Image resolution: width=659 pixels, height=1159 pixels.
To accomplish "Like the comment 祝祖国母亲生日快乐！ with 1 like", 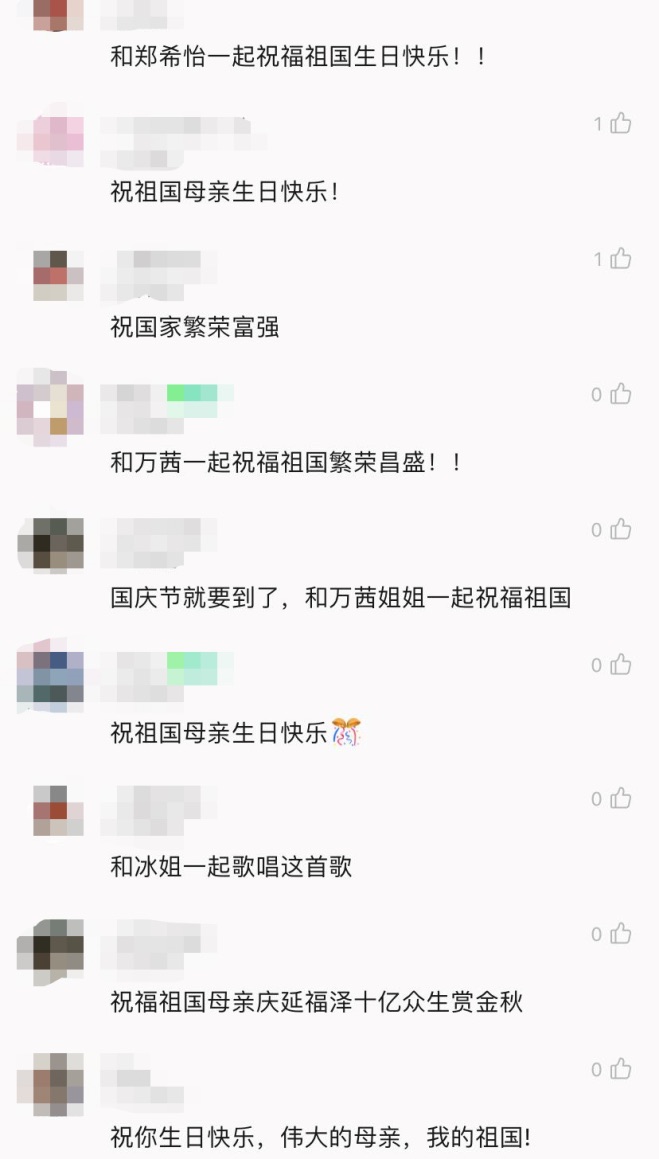I will (x=621, y=123).
